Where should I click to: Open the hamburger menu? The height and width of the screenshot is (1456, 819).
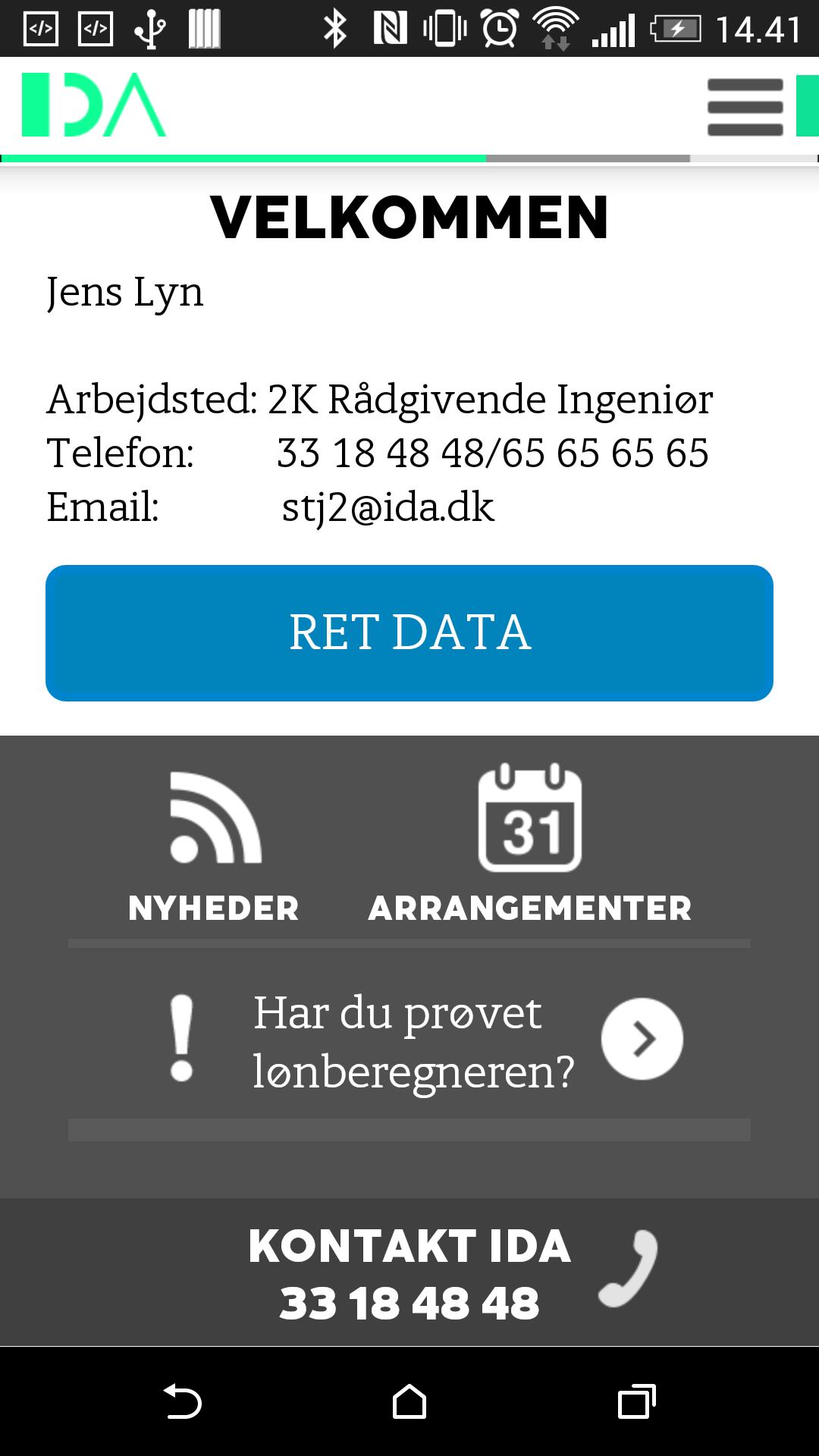pos(745,106)
